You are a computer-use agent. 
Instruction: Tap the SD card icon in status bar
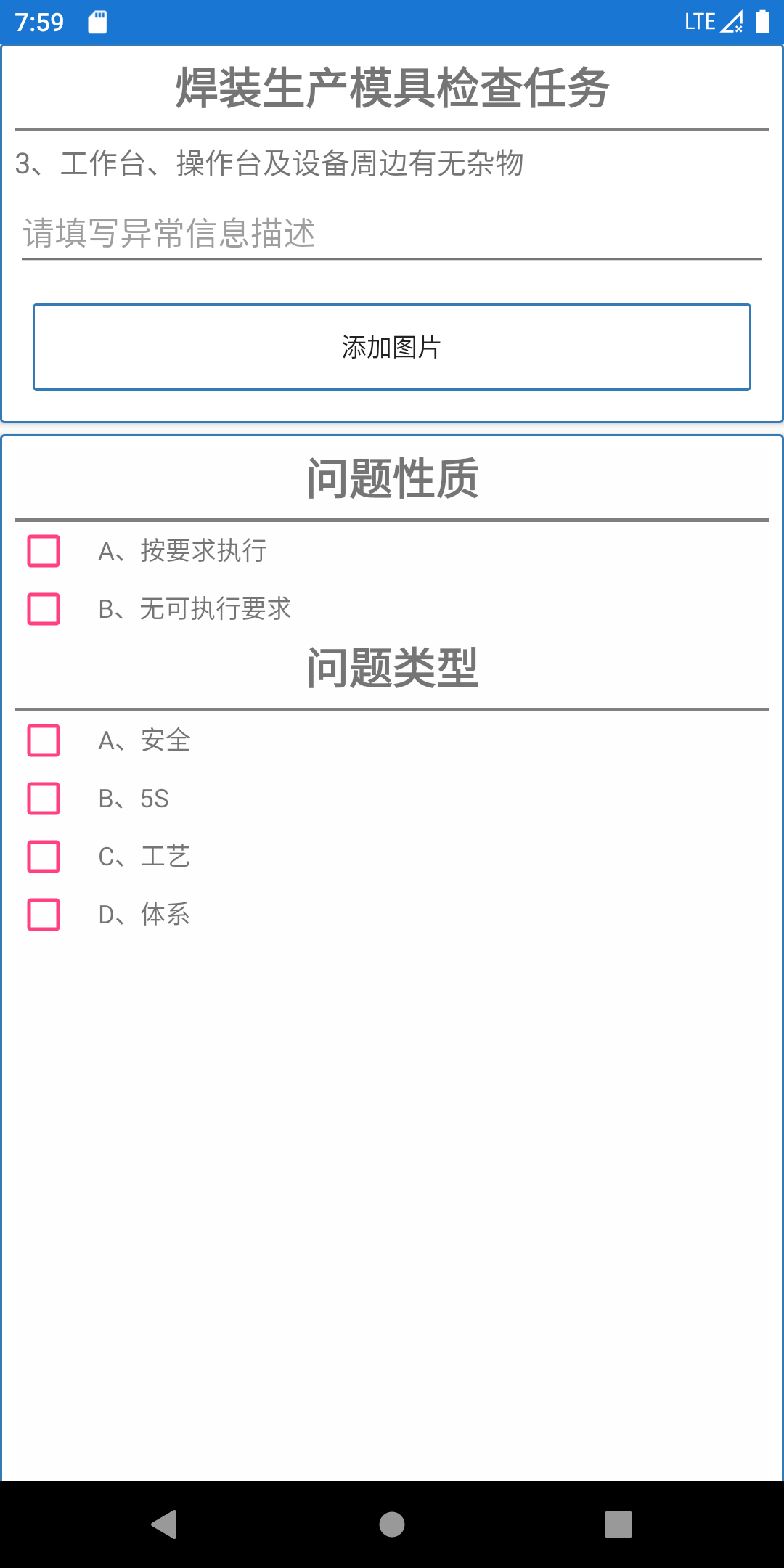pyautogui.click(x=97, y=22)
